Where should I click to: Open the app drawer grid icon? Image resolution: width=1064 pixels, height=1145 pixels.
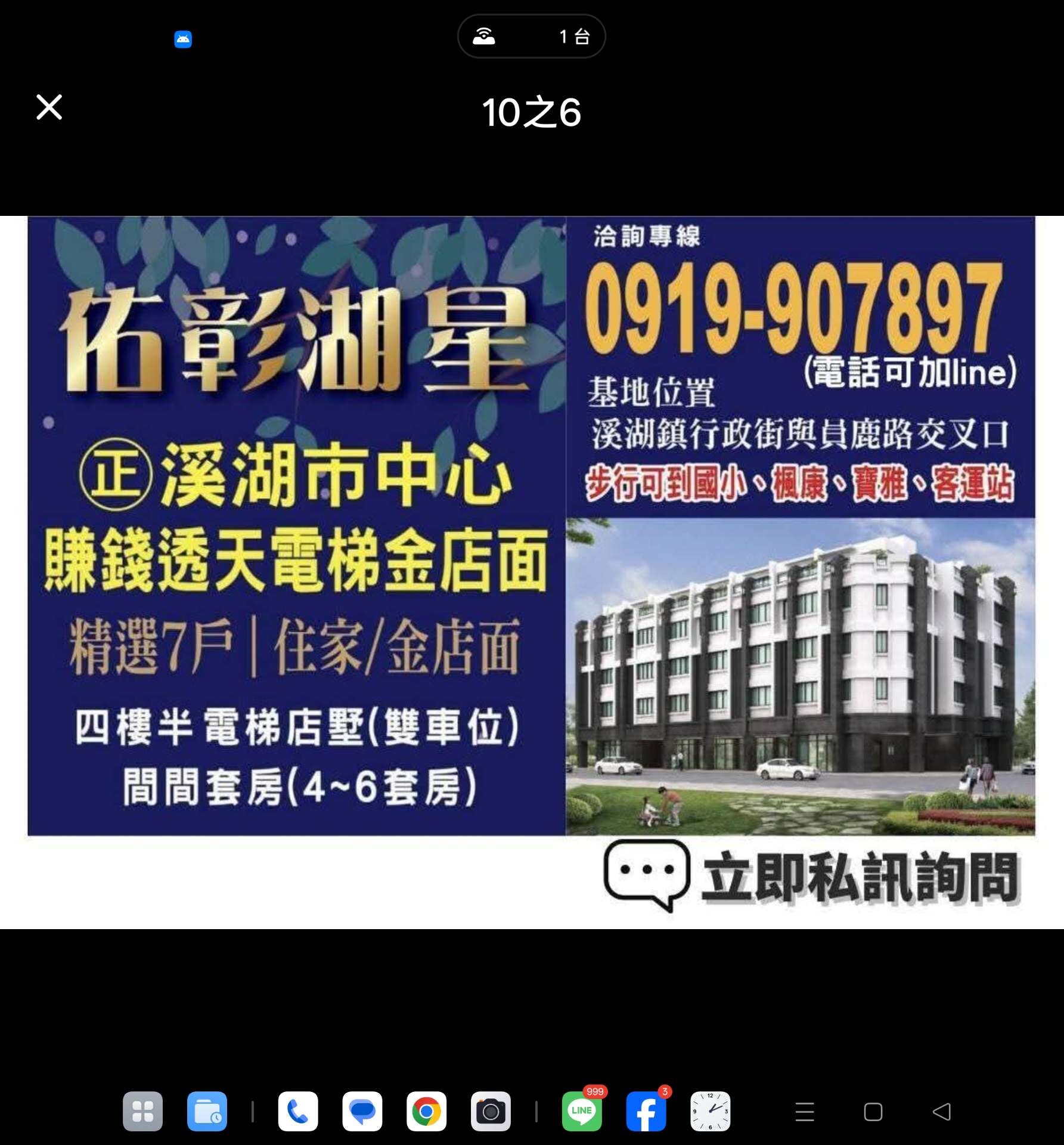click(x=142, y=1112)
